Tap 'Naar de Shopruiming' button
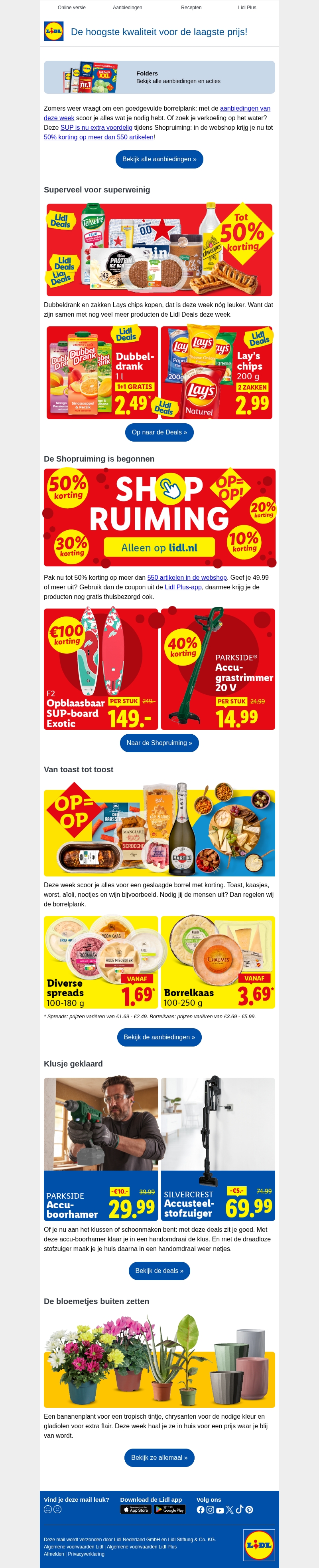 coord(159,743)
